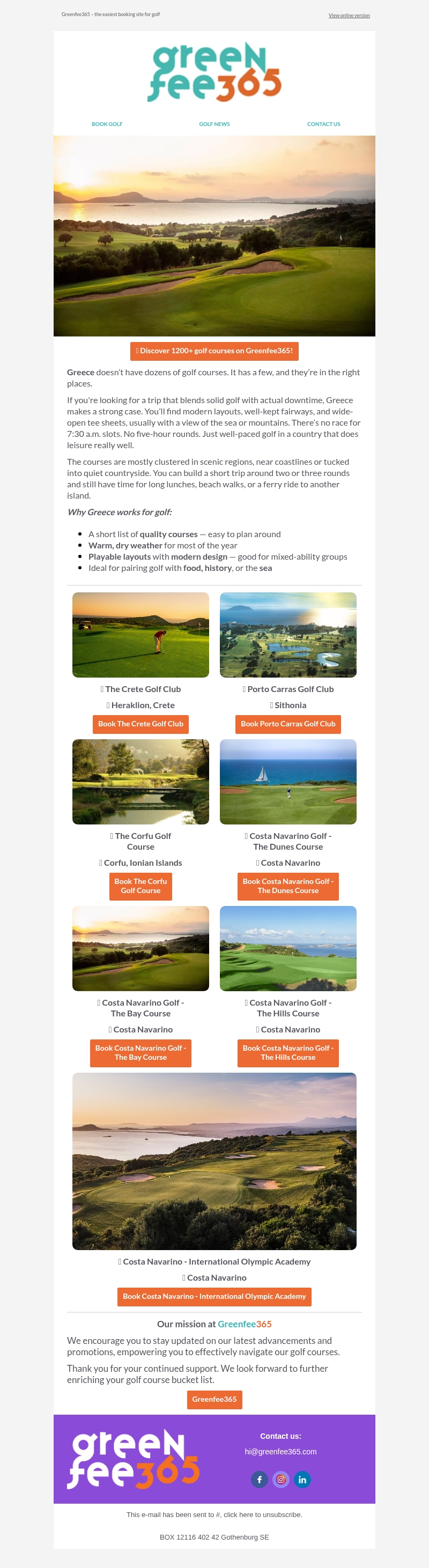Open the GOLF NEWS link

(214, 124)
